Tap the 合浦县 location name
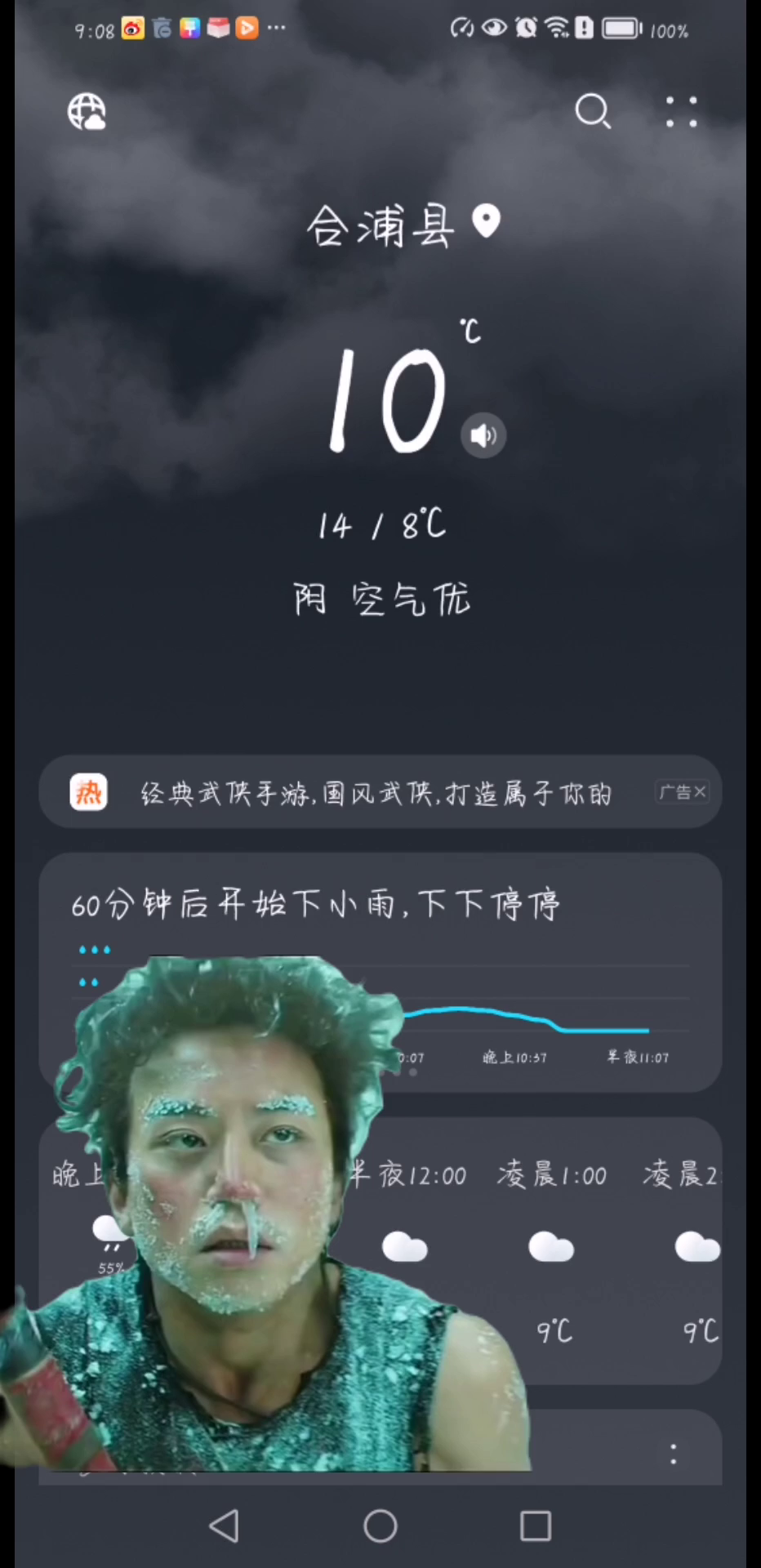 (381, 225)
